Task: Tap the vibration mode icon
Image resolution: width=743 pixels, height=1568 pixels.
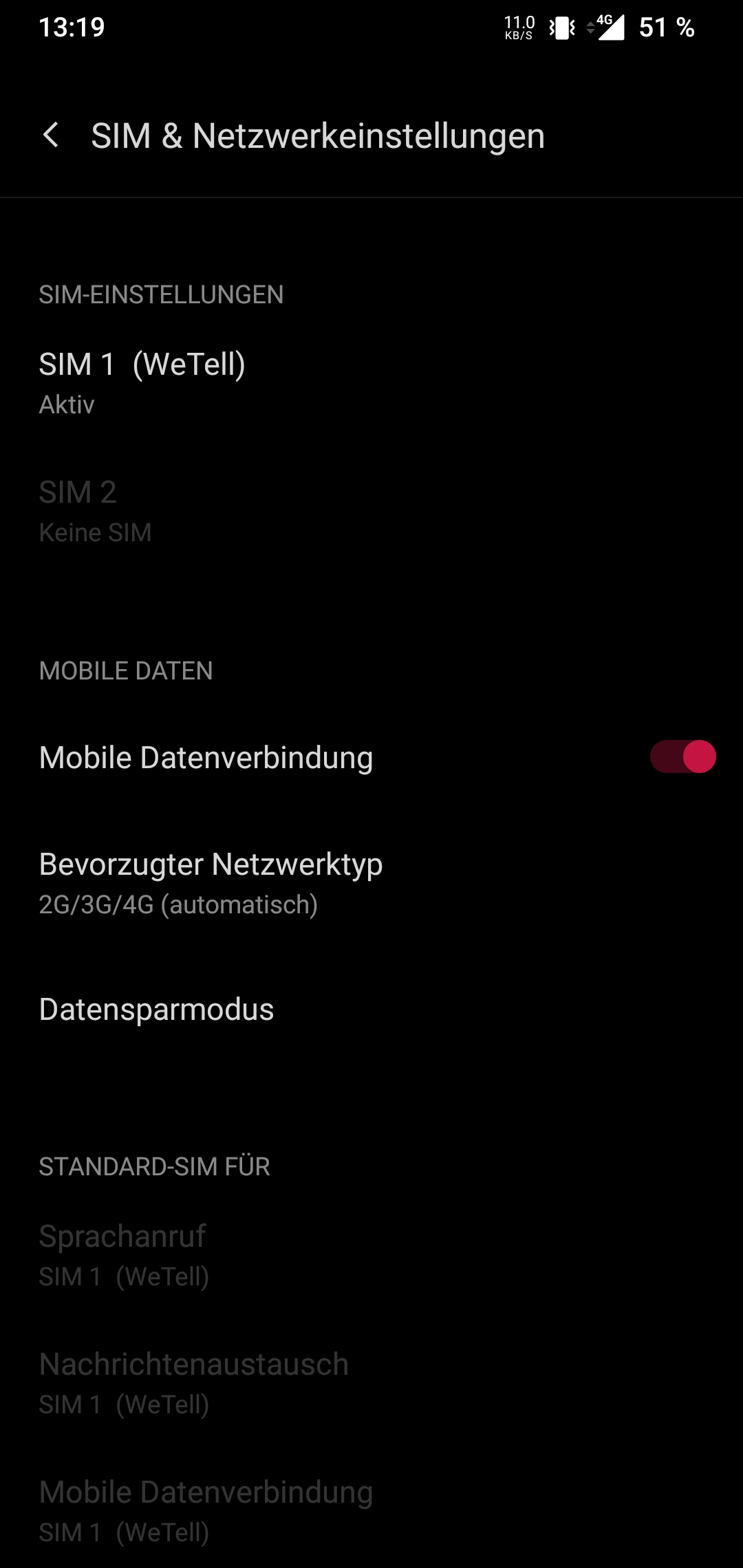Action: 562,28
